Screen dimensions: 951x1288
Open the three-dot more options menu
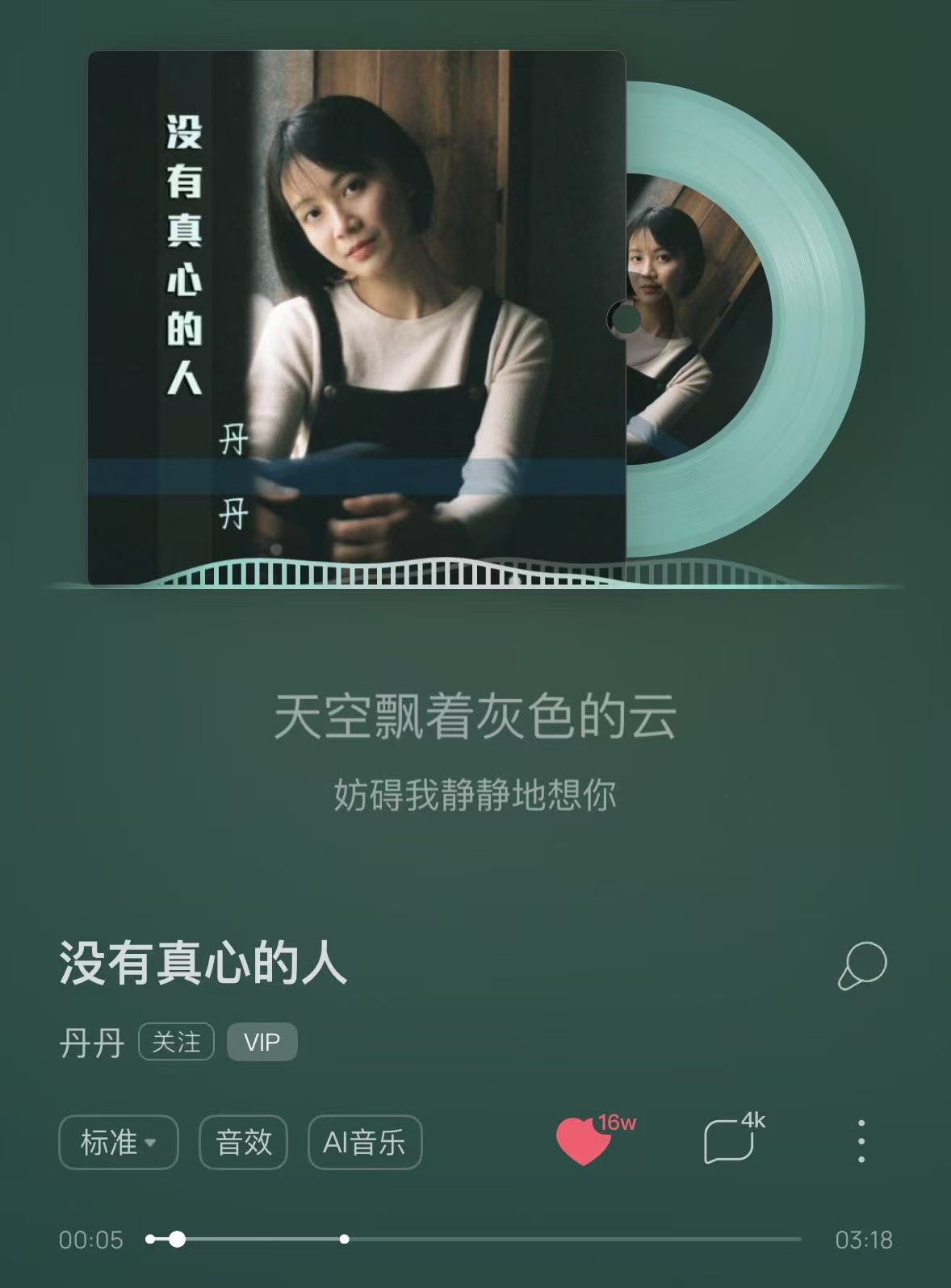(x=861, y=1141)
